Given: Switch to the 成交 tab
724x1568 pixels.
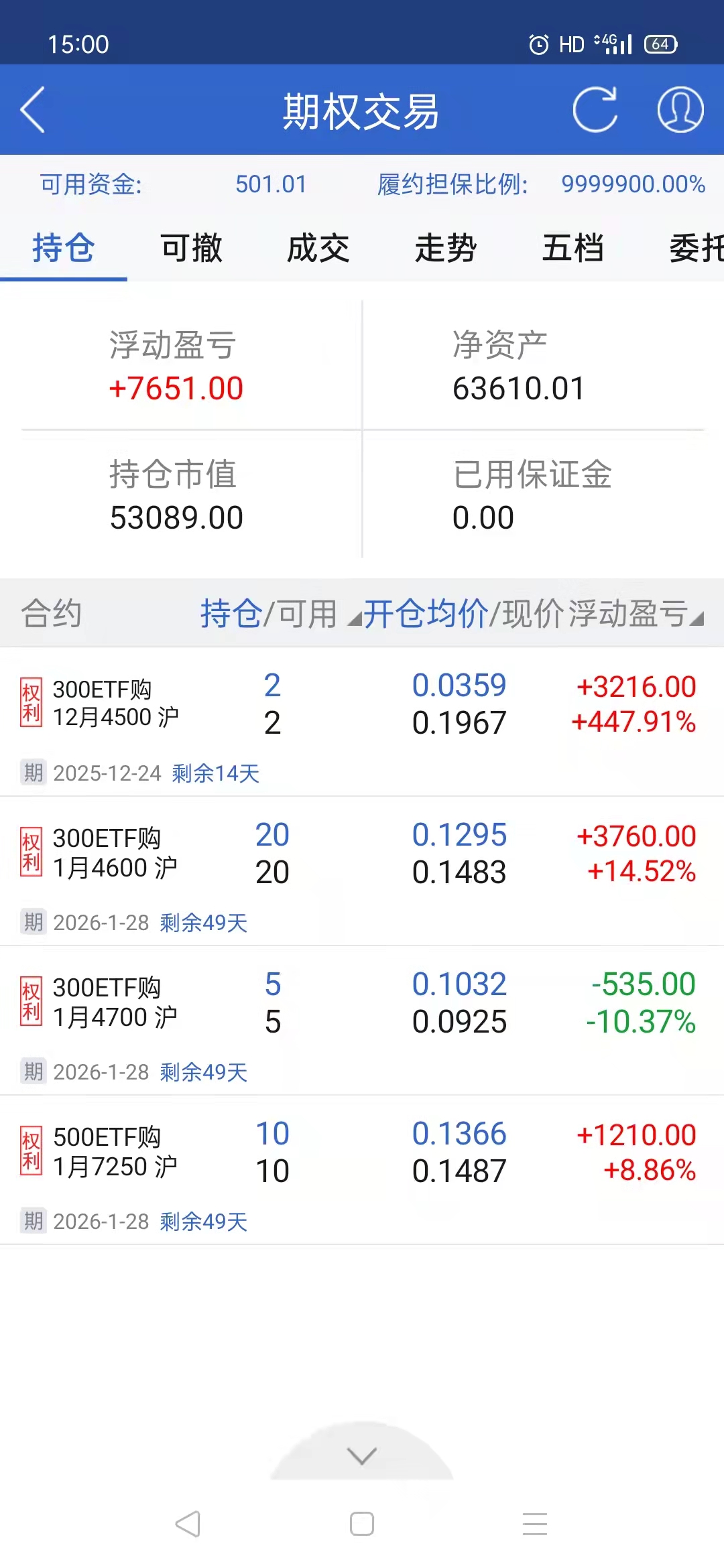Looking at the screenshot, I should pyautogui.click(x=318, y=249).
